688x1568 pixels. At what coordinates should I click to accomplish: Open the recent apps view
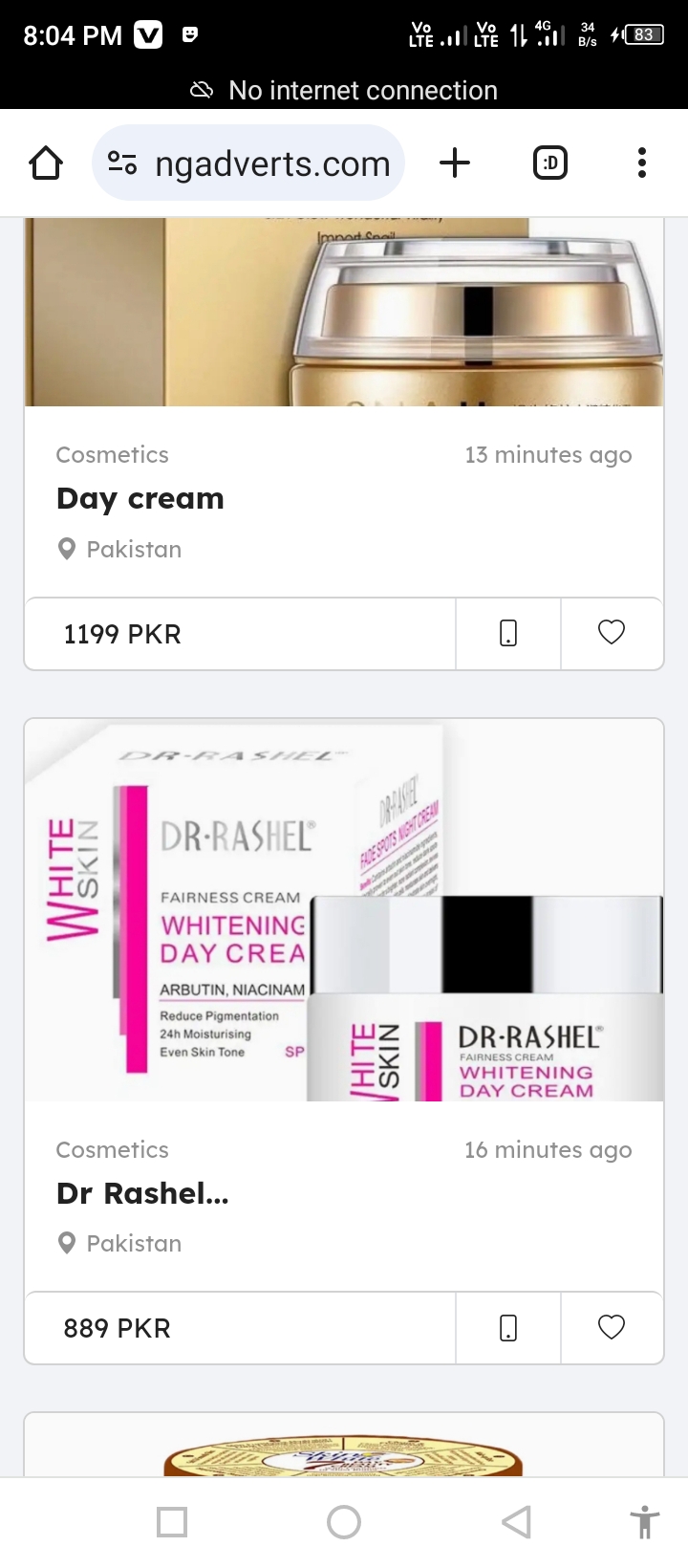[x=172, y=1521]
